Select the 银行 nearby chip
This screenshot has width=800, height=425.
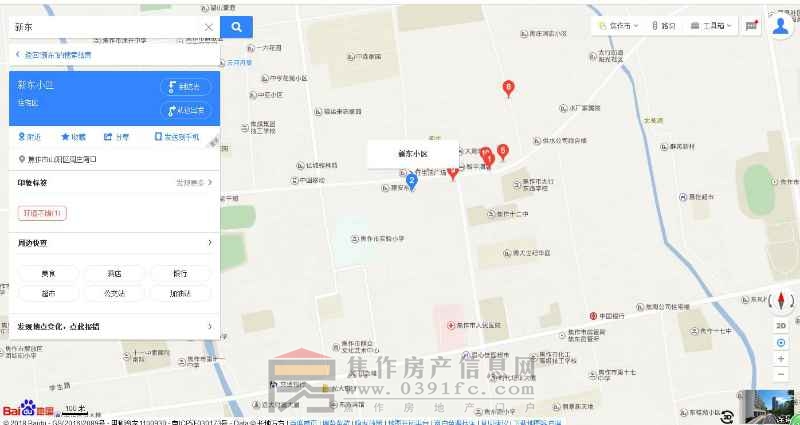[x=180, y=272]
